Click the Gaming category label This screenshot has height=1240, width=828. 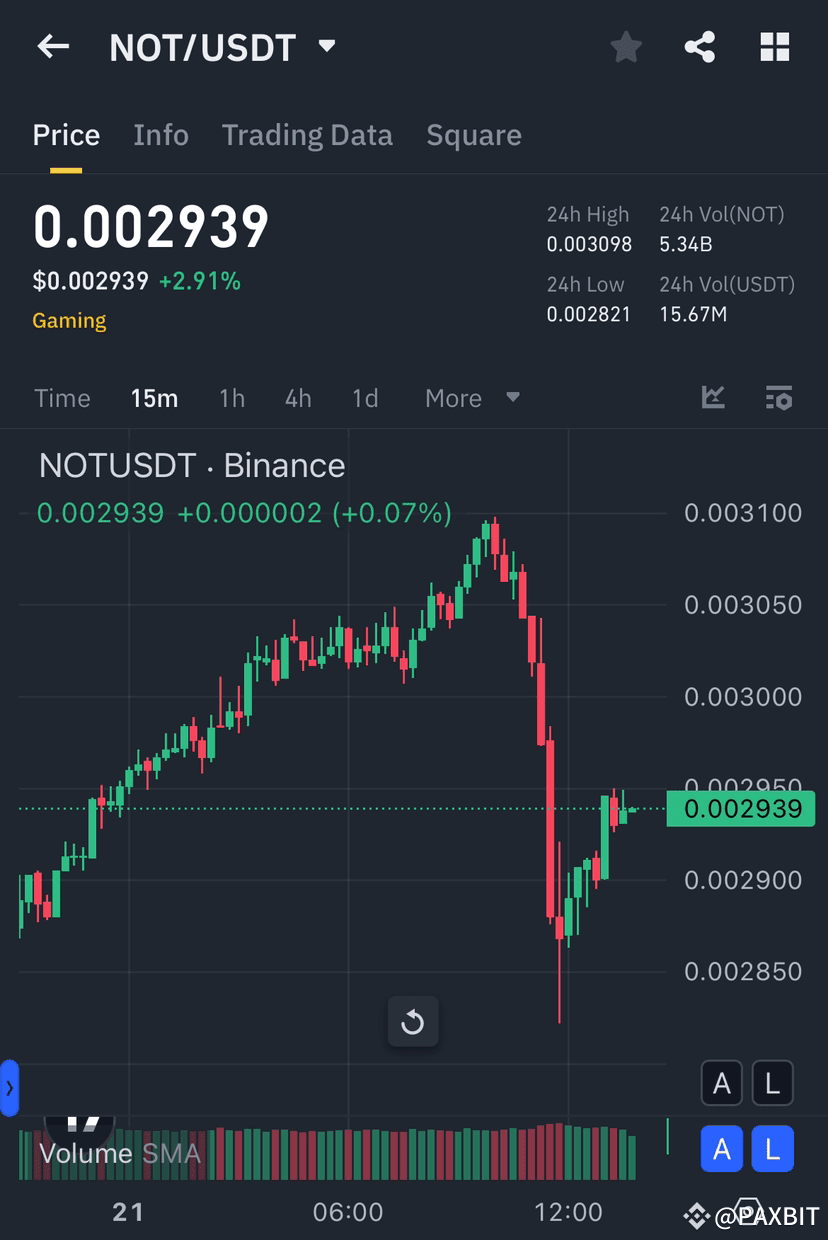click(69, 320)
